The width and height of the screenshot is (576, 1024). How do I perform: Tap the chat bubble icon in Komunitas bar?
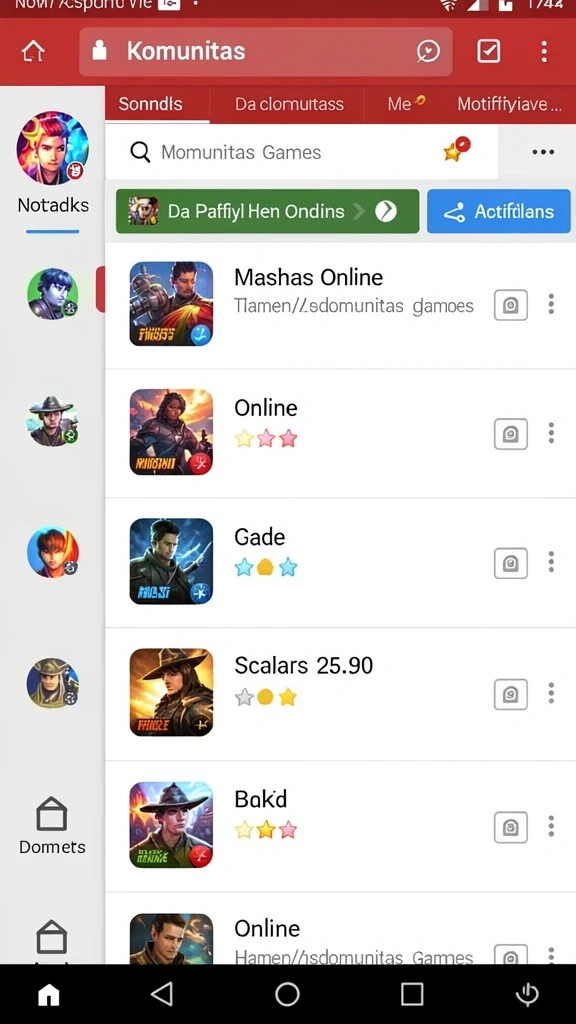coord(428,51)
